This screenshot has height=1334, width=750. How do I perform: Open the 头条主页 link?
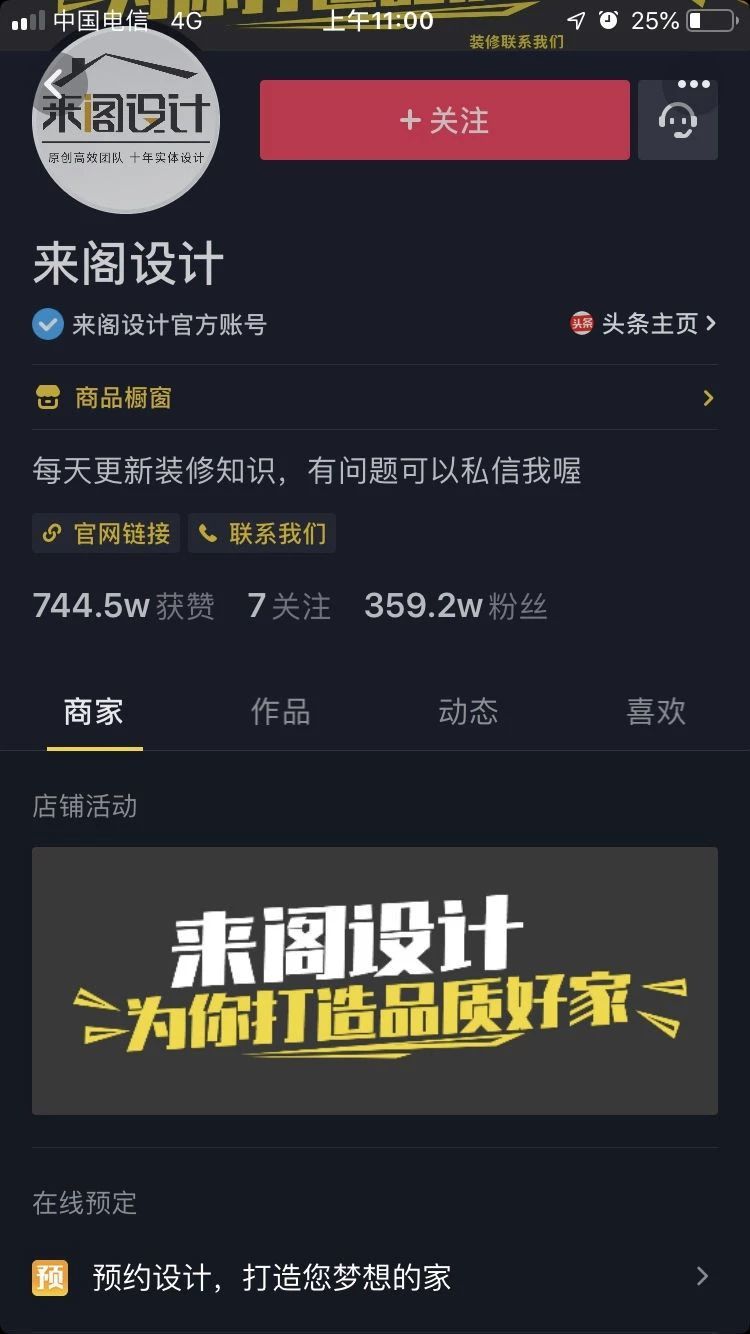click(x=643, y=323)
